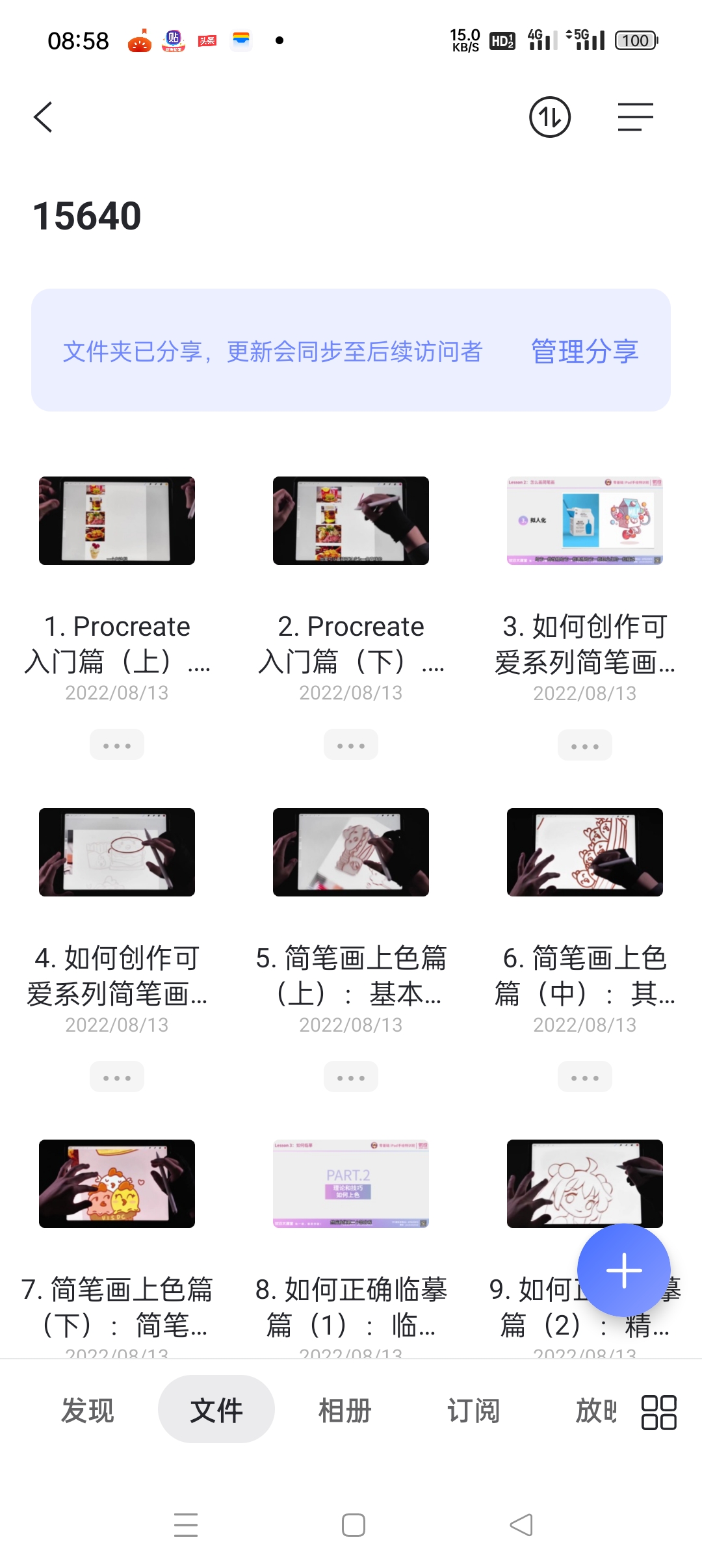This screenshot has width=702, height=1568.
Task: Open video 5. 简笔画上色篇（上）
Action: [351, 852]
